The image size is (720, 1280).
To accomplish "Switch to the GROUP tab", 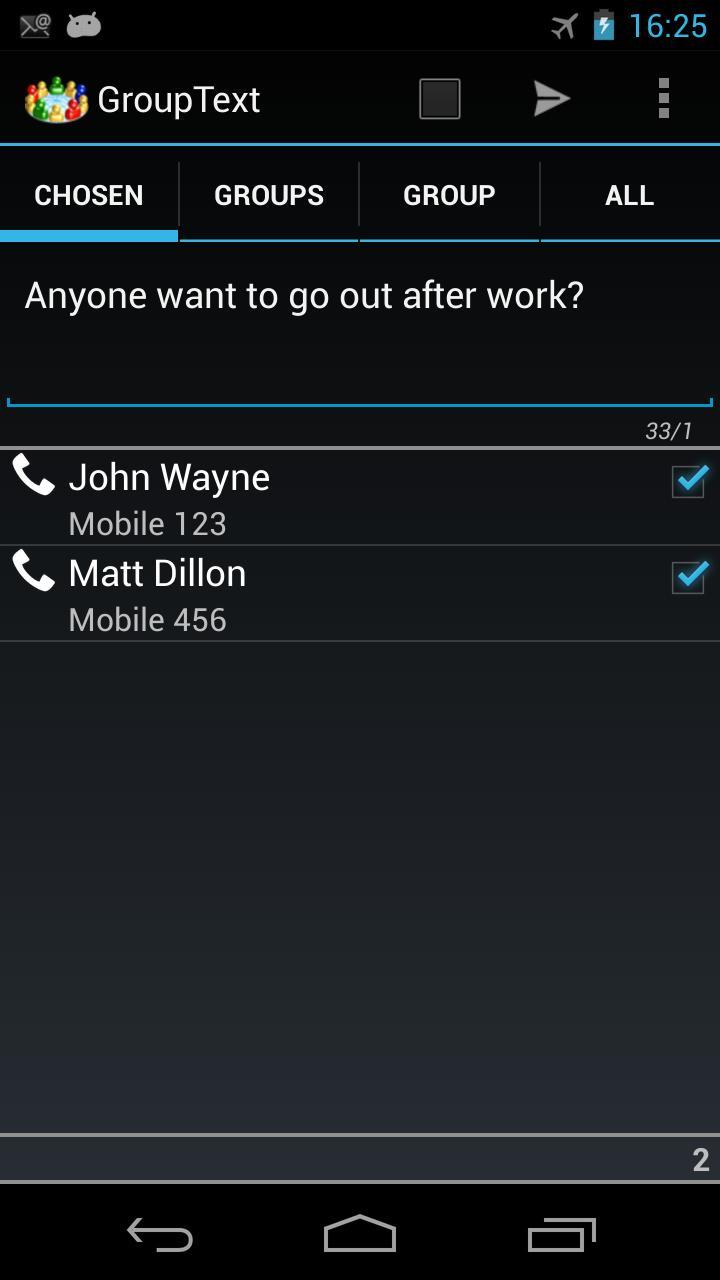I will (448, 195).
